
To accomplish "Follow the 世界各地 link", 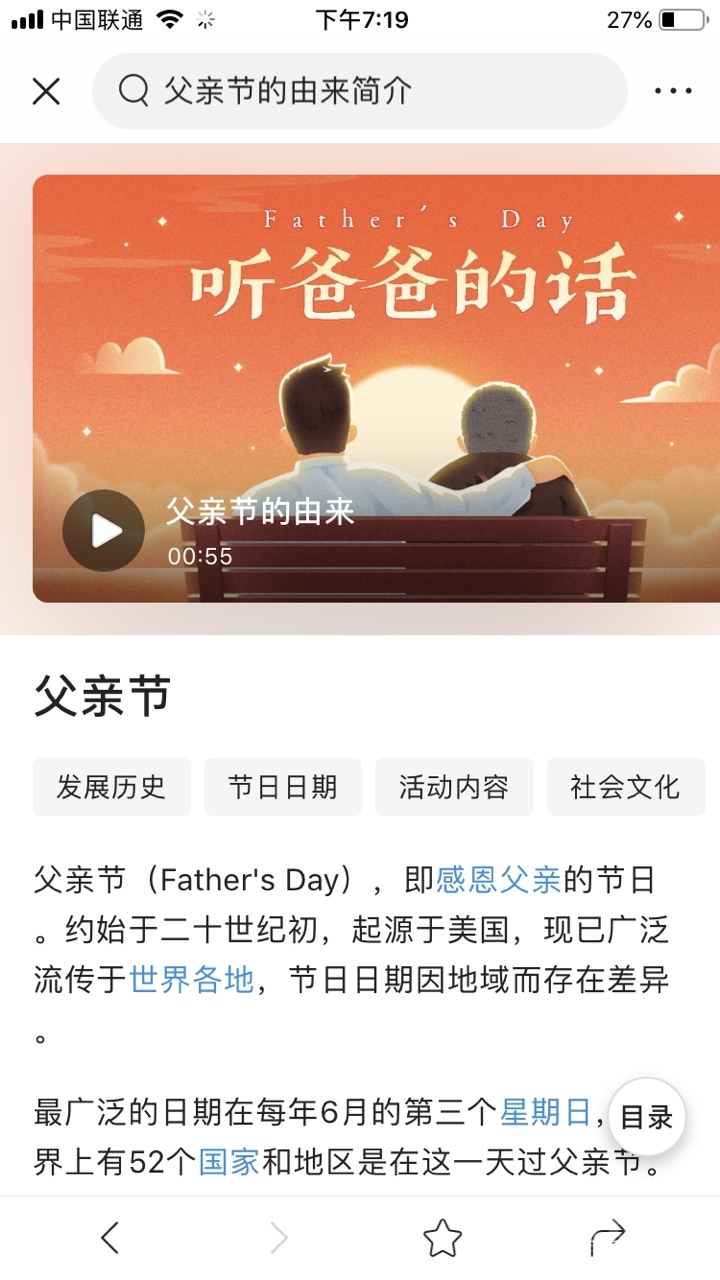I will tap(191, 979).
